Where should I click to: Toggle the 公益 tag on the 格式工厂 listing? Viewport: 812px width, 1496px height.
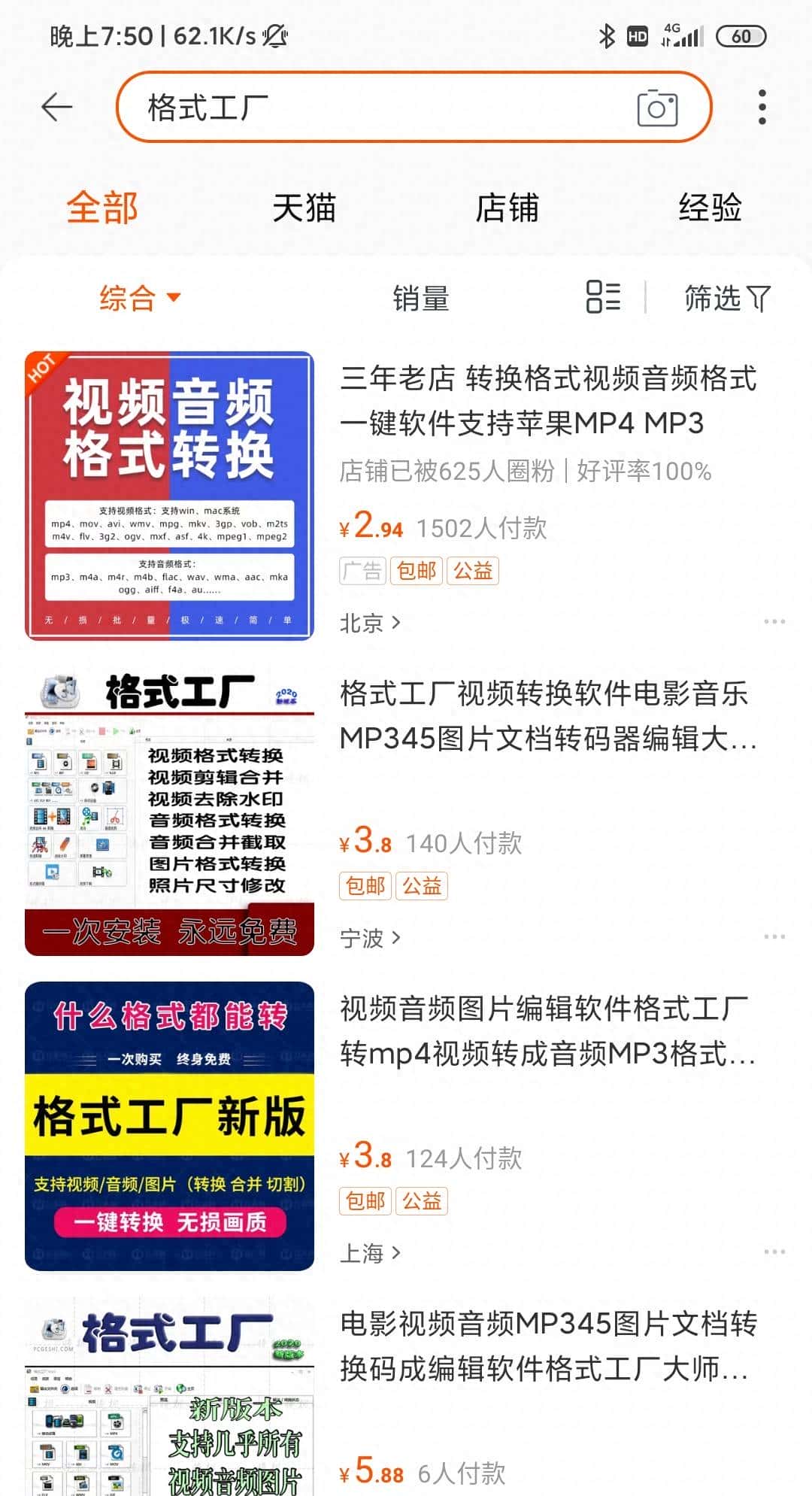pyautogui.click(x=422, y=886)
